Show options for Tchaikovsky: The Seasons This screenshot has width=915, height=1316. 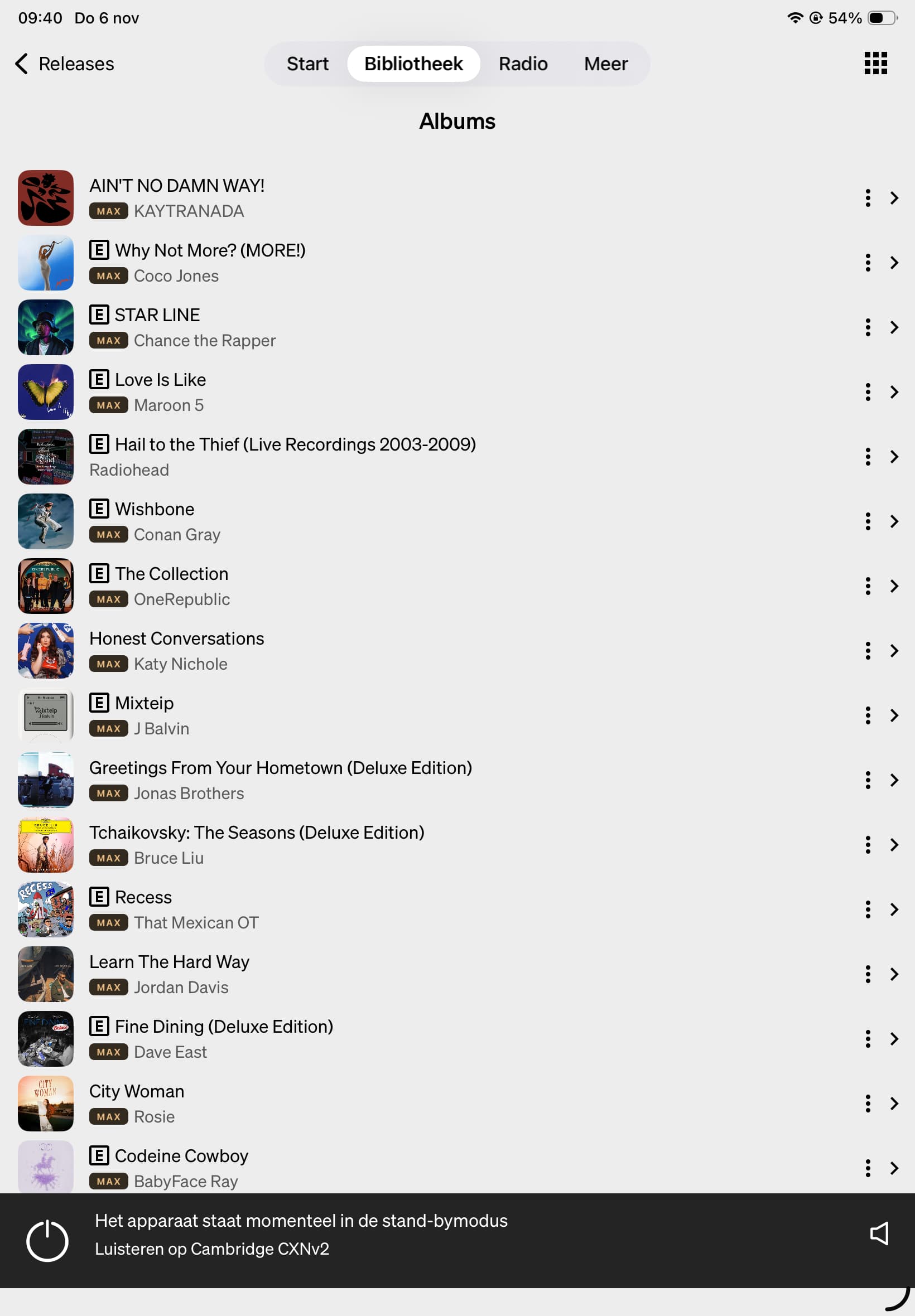[x=868, y=844]
